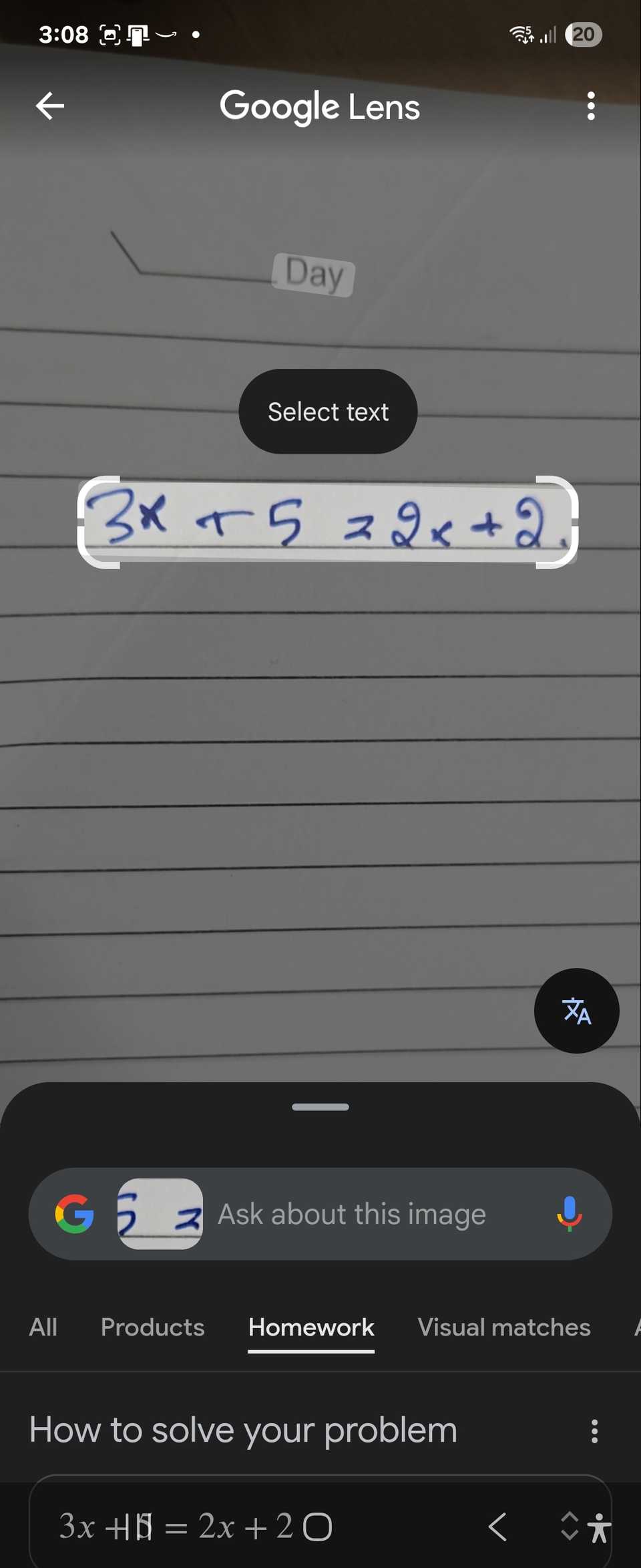Tap the translate floating button

pos(576,1010)
